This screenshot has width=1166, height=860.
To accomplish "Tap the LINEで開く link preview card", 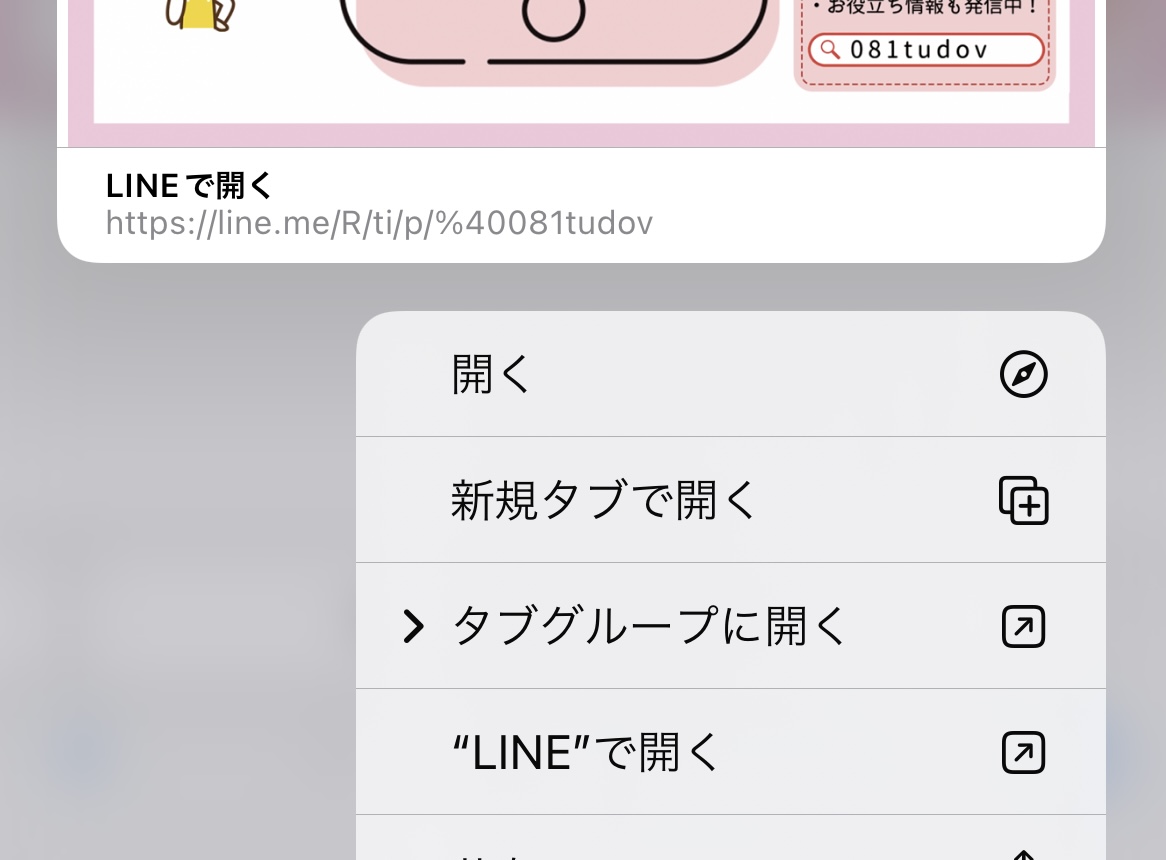I will (x=580, y=204).
